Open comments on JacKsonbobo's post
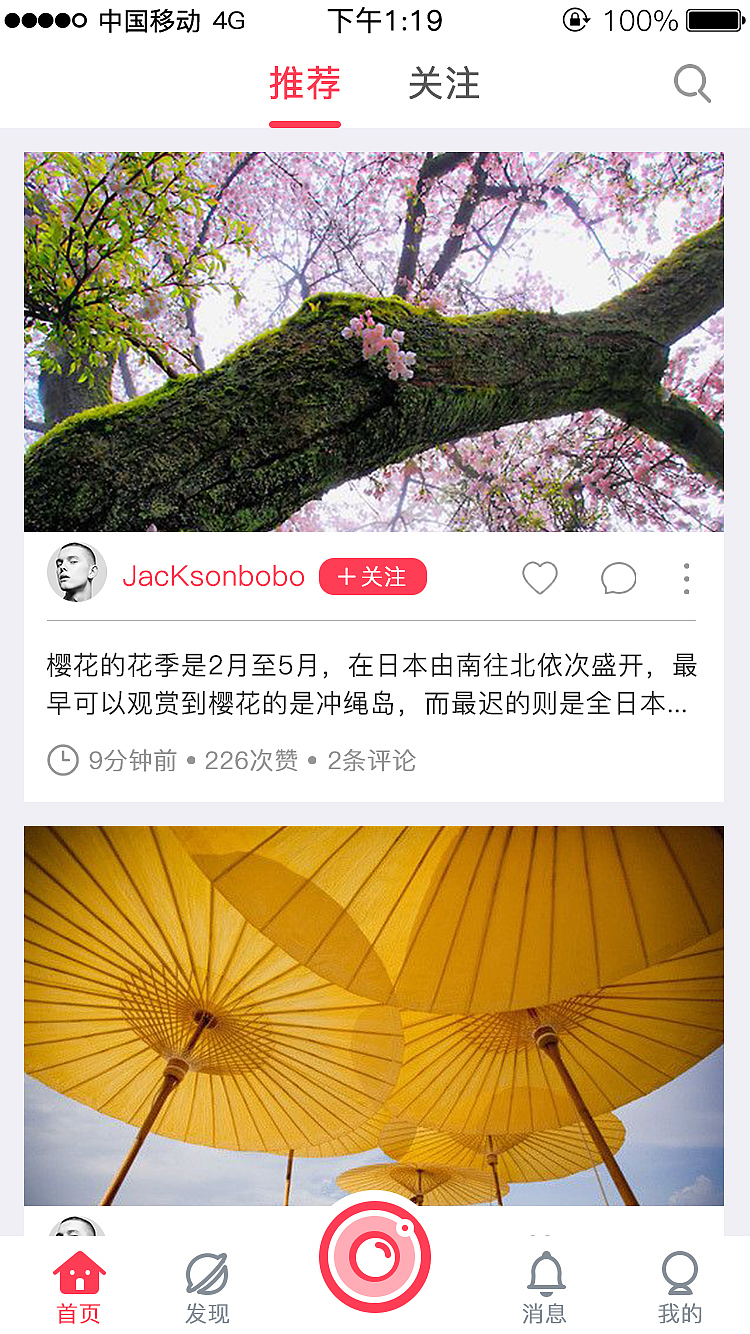 point(618,577)
